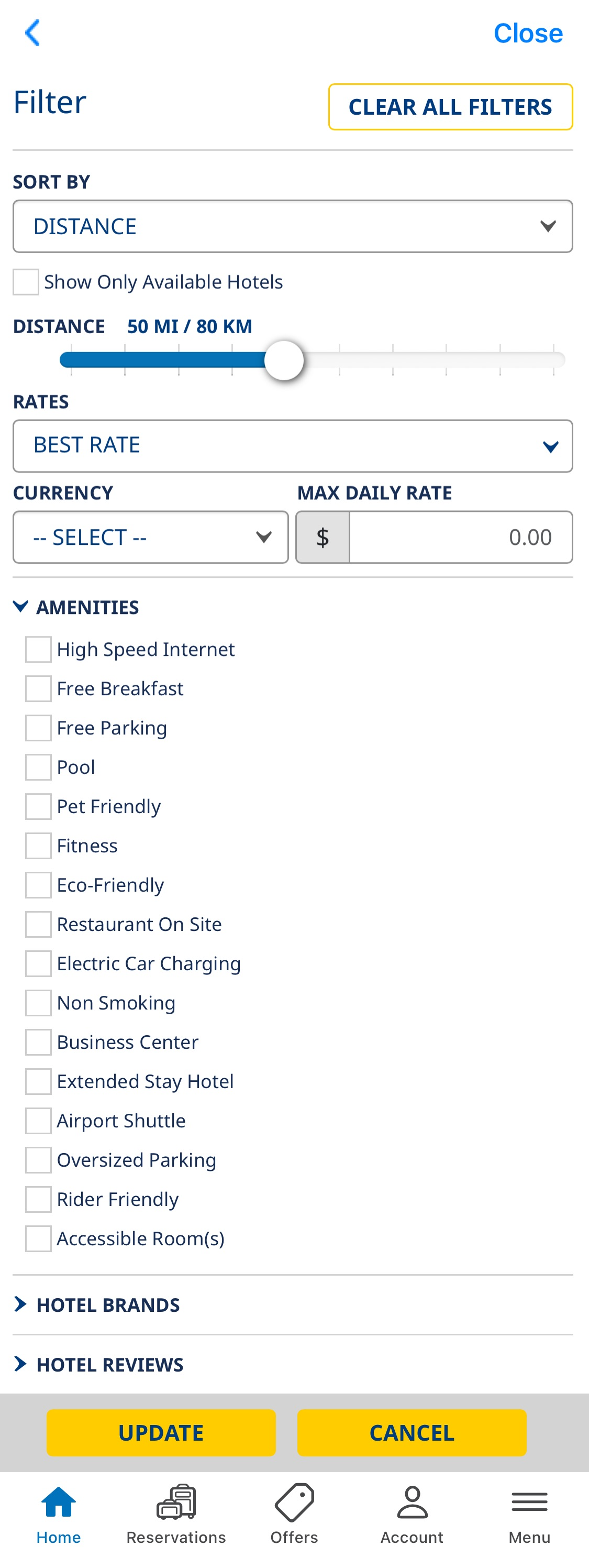The image size is (589, 1568).
Task: Tap the dollar sign next to Max Daily Rate
Action: (323, 537)
